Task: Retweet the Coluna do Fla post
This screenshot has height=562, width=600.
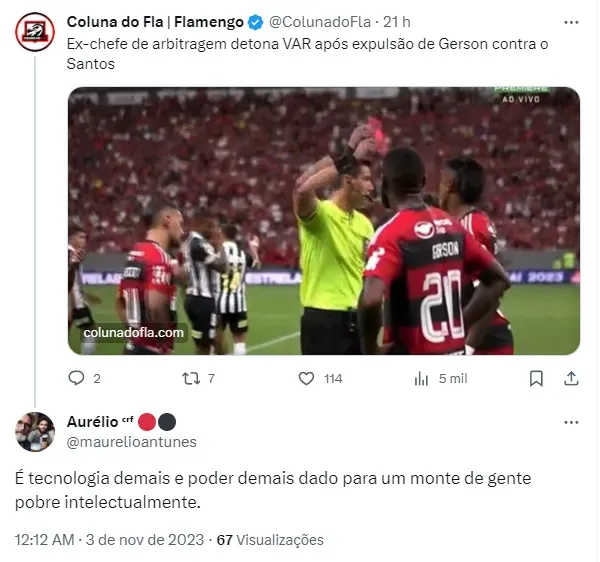Action: pos(188,379)
